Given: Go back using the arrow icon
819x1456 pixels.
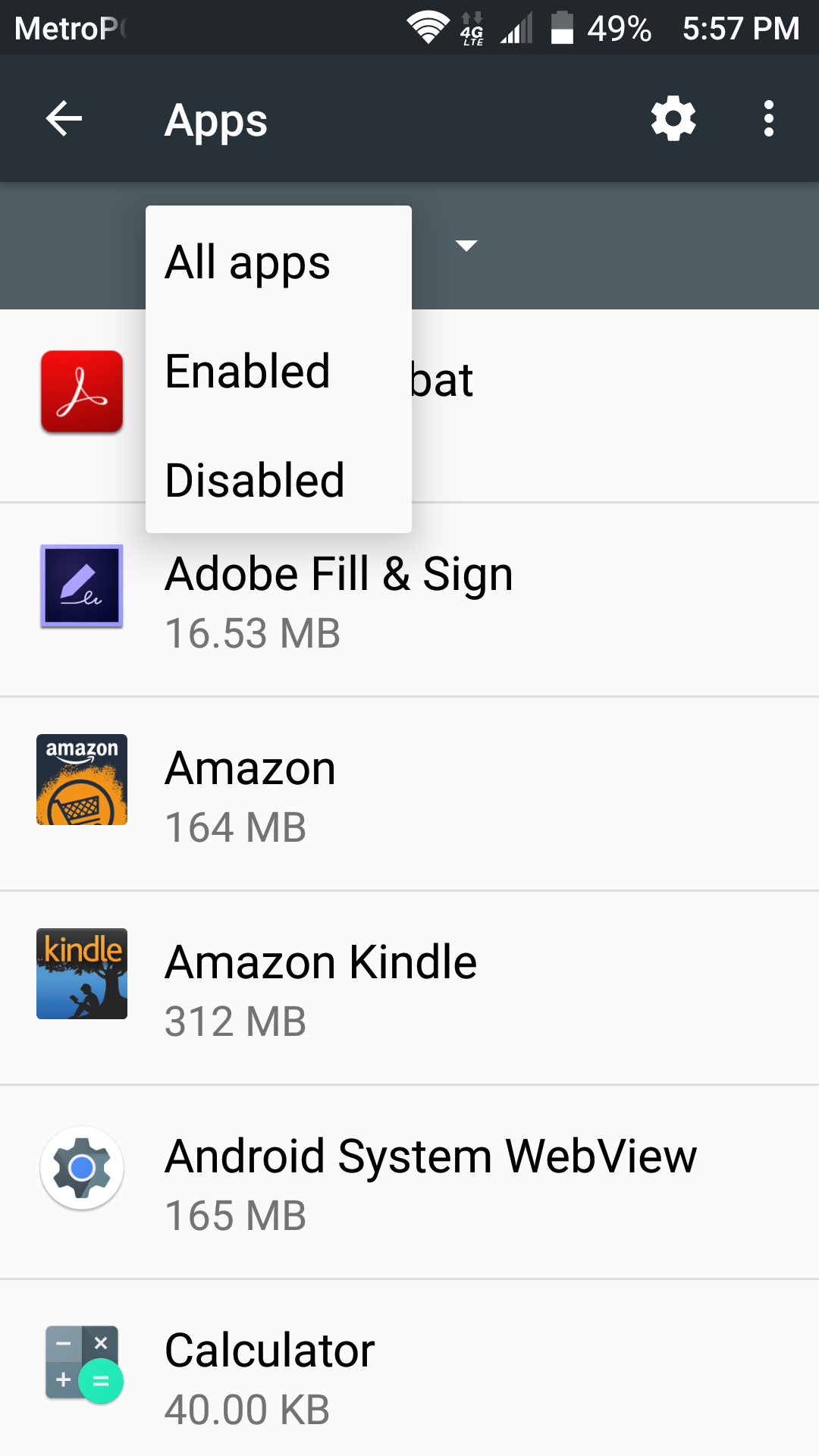Looking at the screenshot, I should coord(64,119).
